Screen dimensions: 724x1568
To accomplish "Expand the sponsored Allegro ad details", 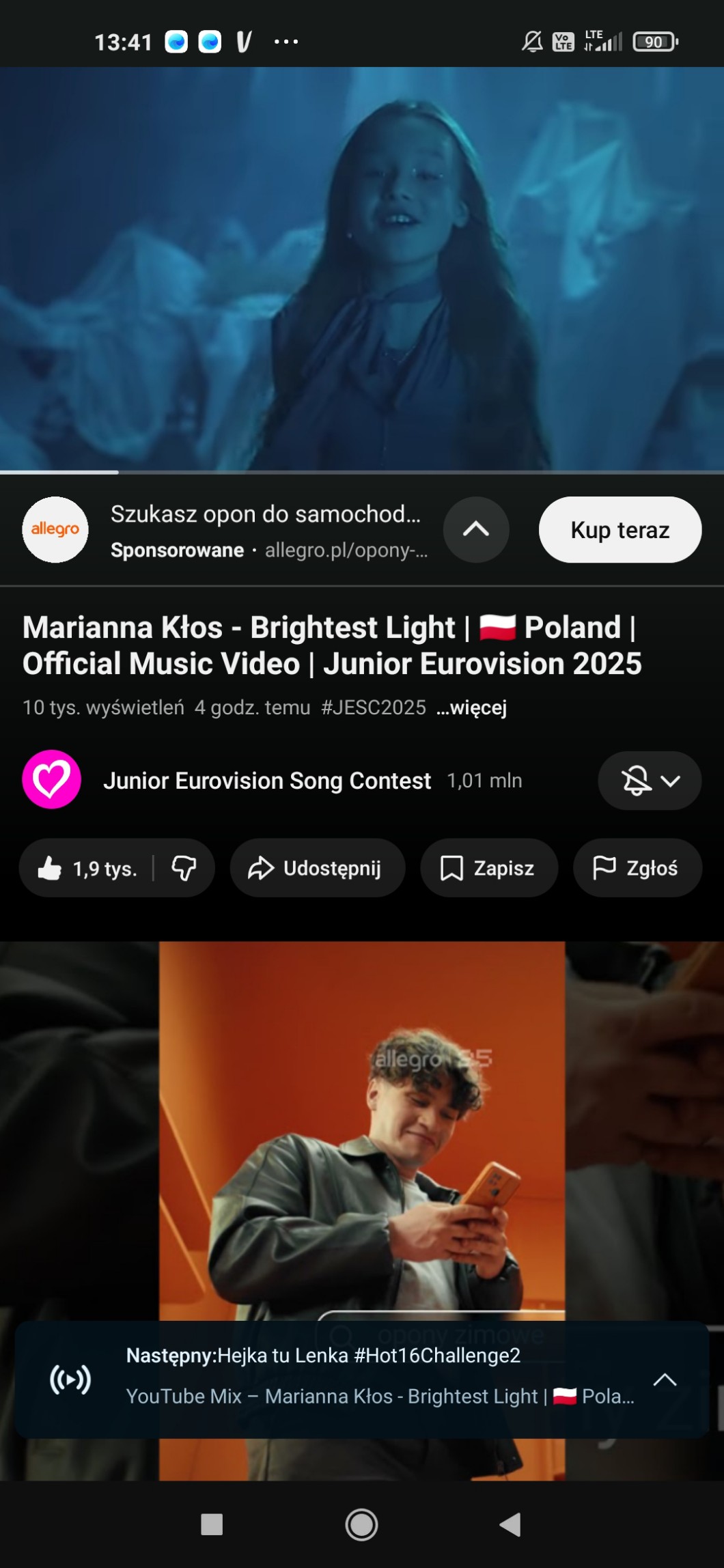I will tap(476, 530).
